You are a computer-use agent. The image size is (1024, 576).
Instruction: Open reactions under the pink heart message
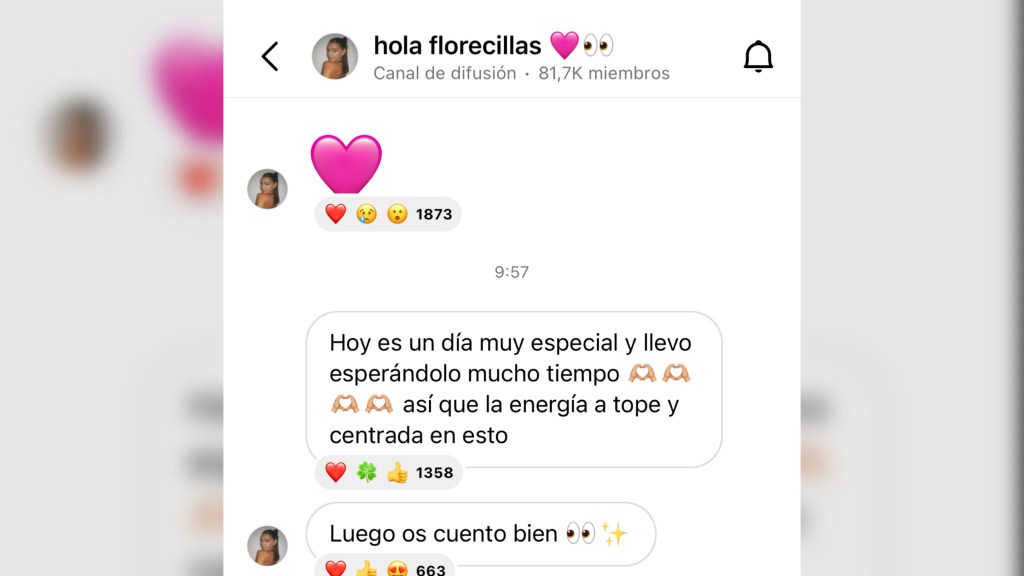388,214
